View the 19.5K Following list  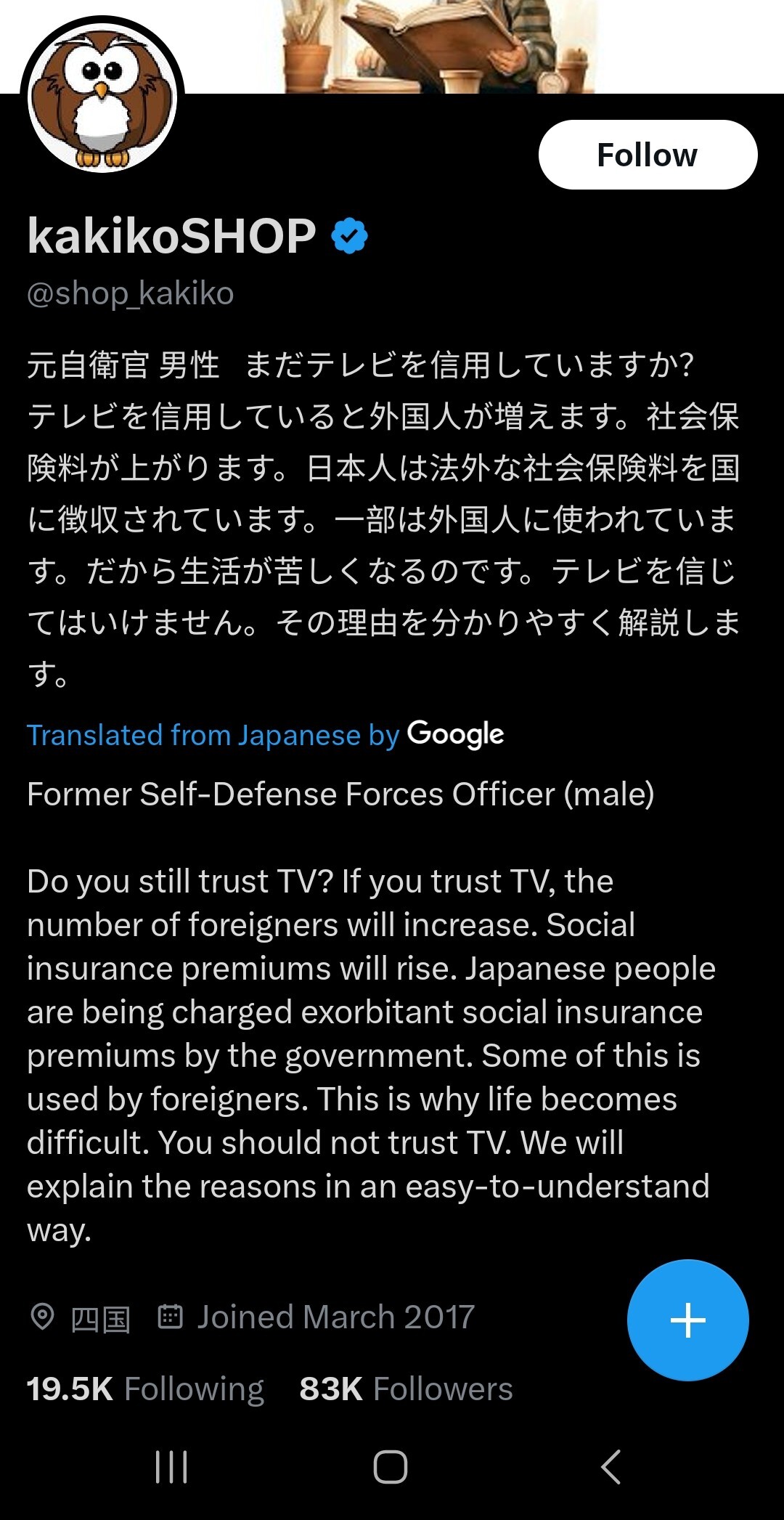click(145, 1389)
